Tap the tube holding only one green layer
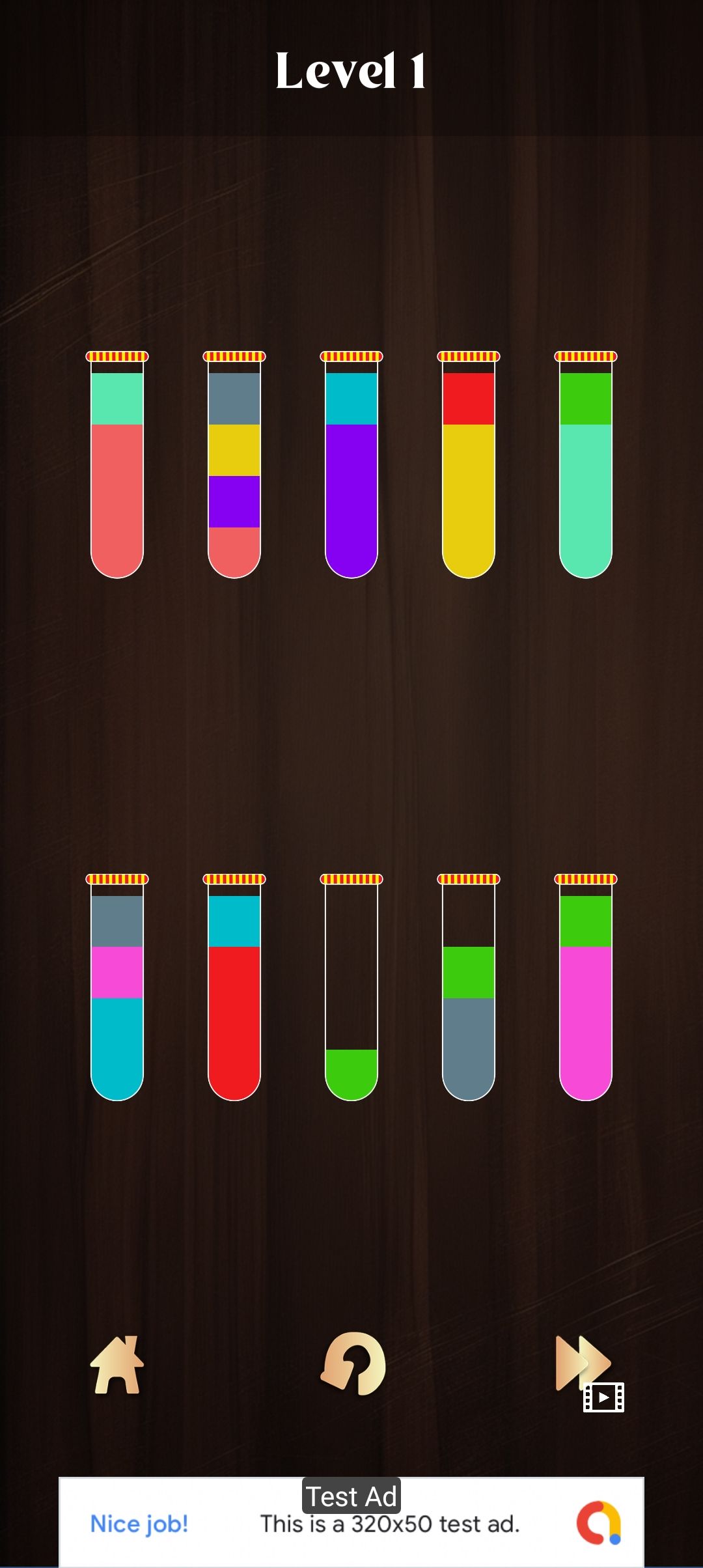This screenshot has width=703, height=1568. [351, 988]
